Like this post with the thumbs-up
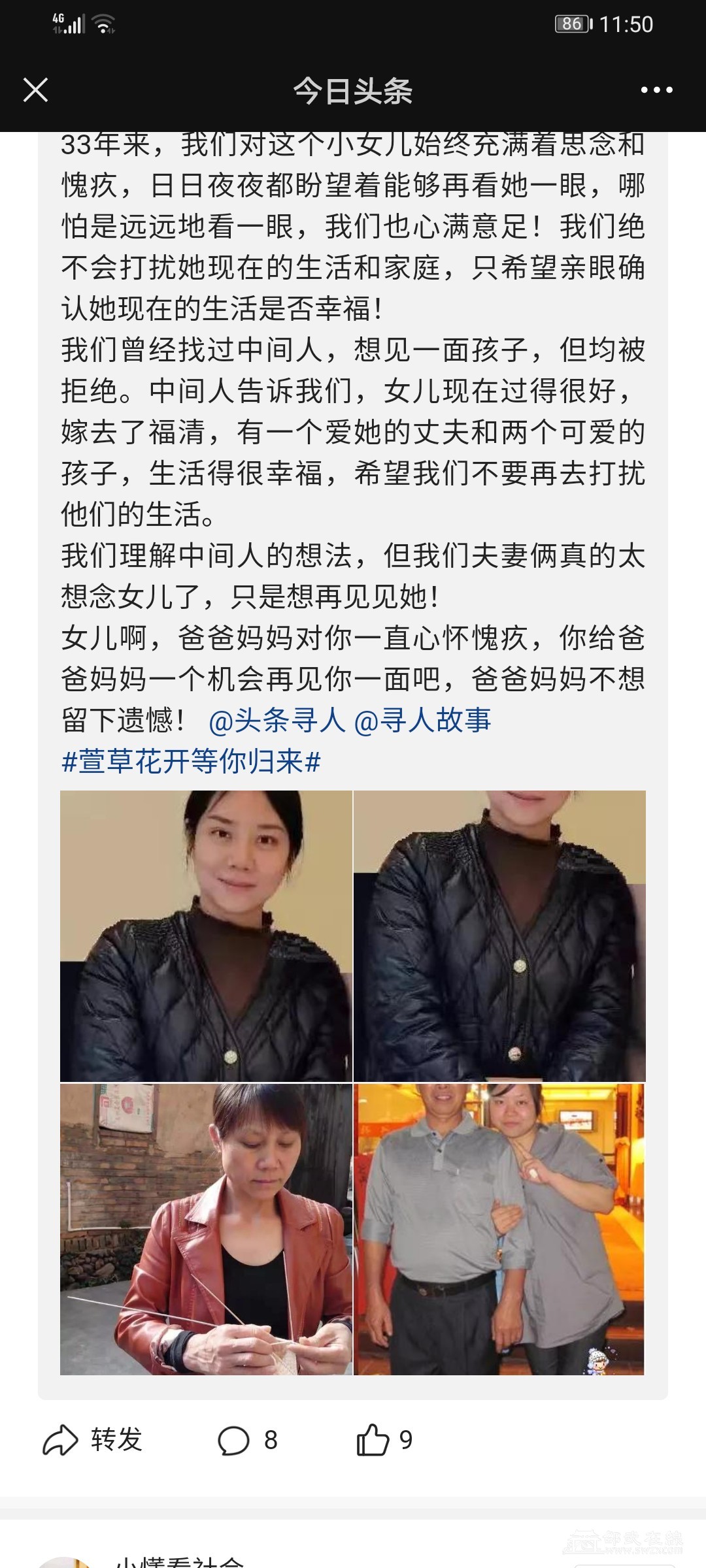 point(384,1440)
